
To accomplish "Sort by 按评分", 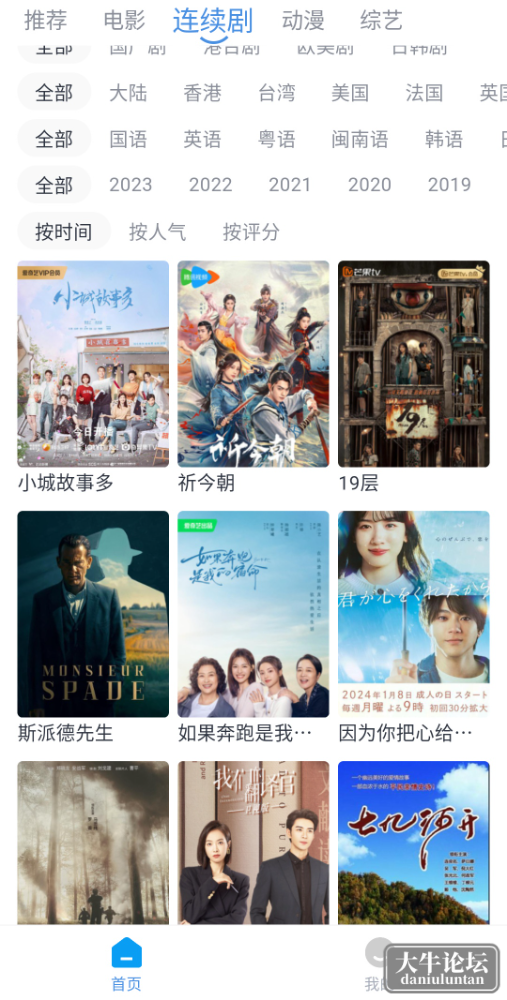I will pyautogui.click(x=251, y=232).
